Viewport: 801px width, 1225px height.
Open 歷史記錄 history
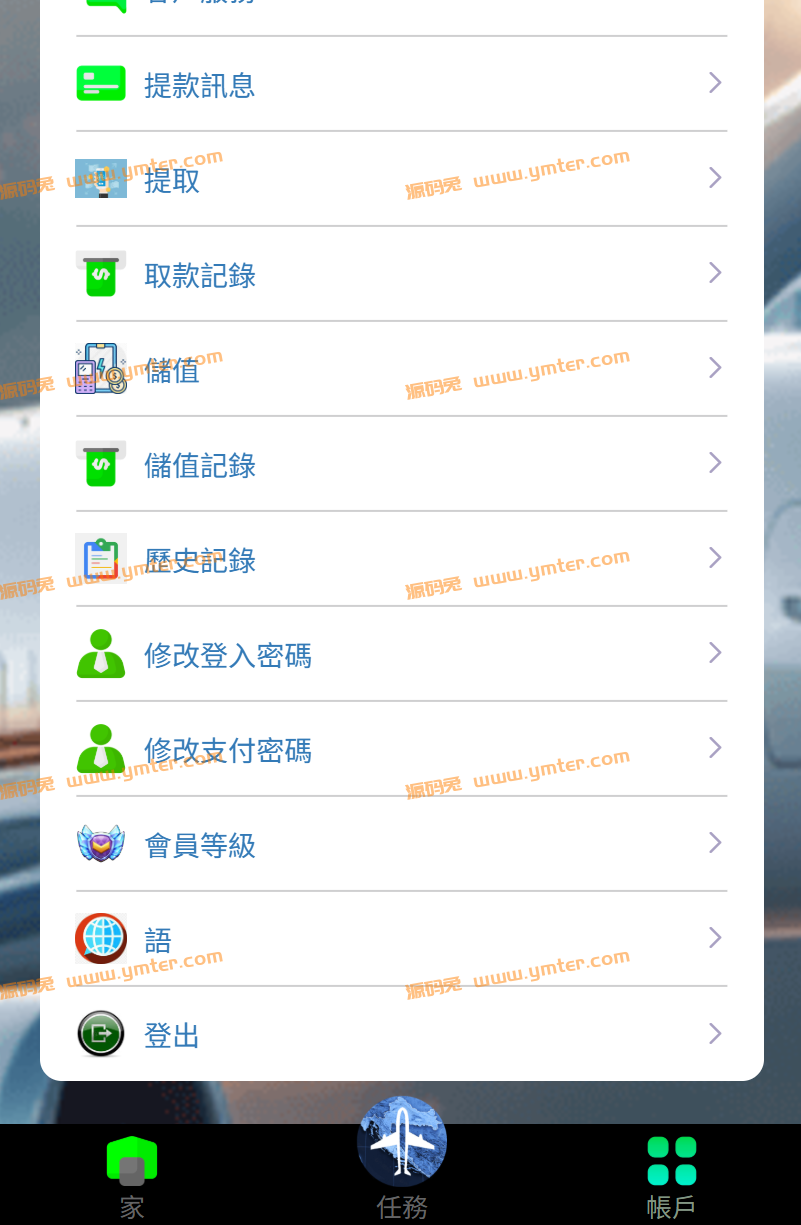click(400, 559)
